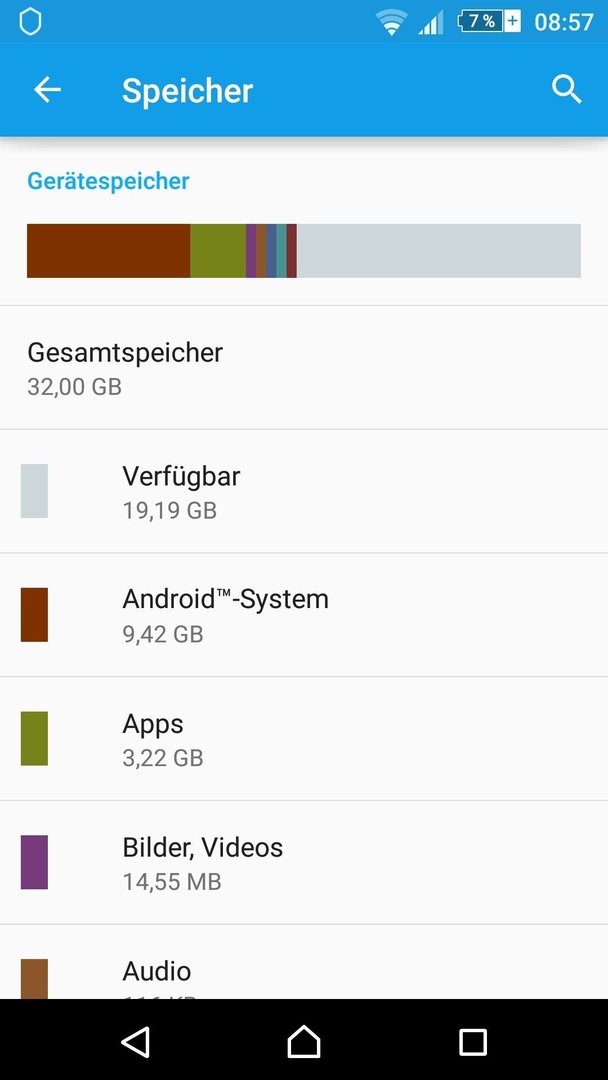Open the Android-System storage row

point(304,615)
